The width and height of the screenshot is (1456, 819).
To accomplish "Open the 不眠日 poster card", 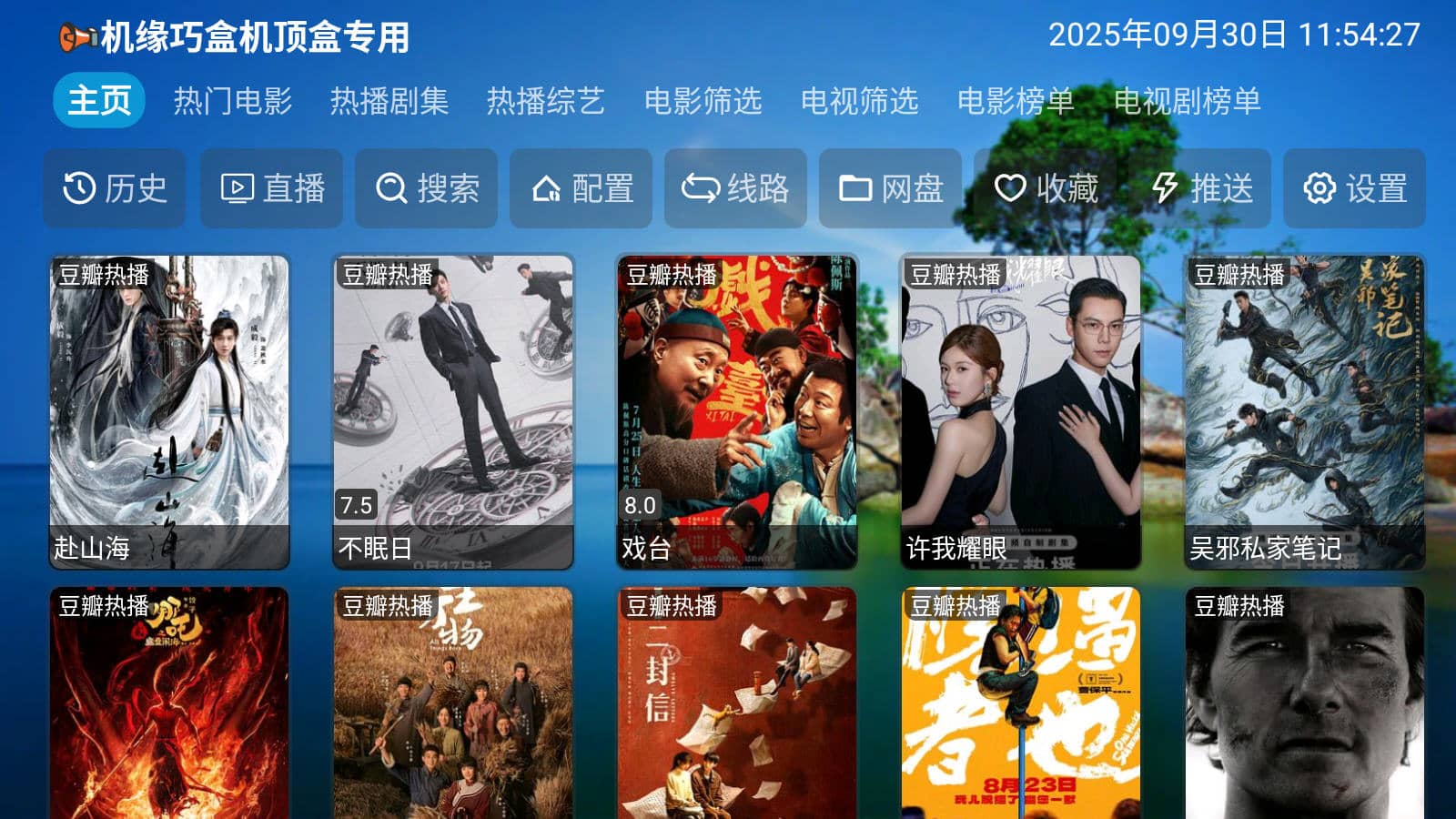I will [x=453, y=411].
